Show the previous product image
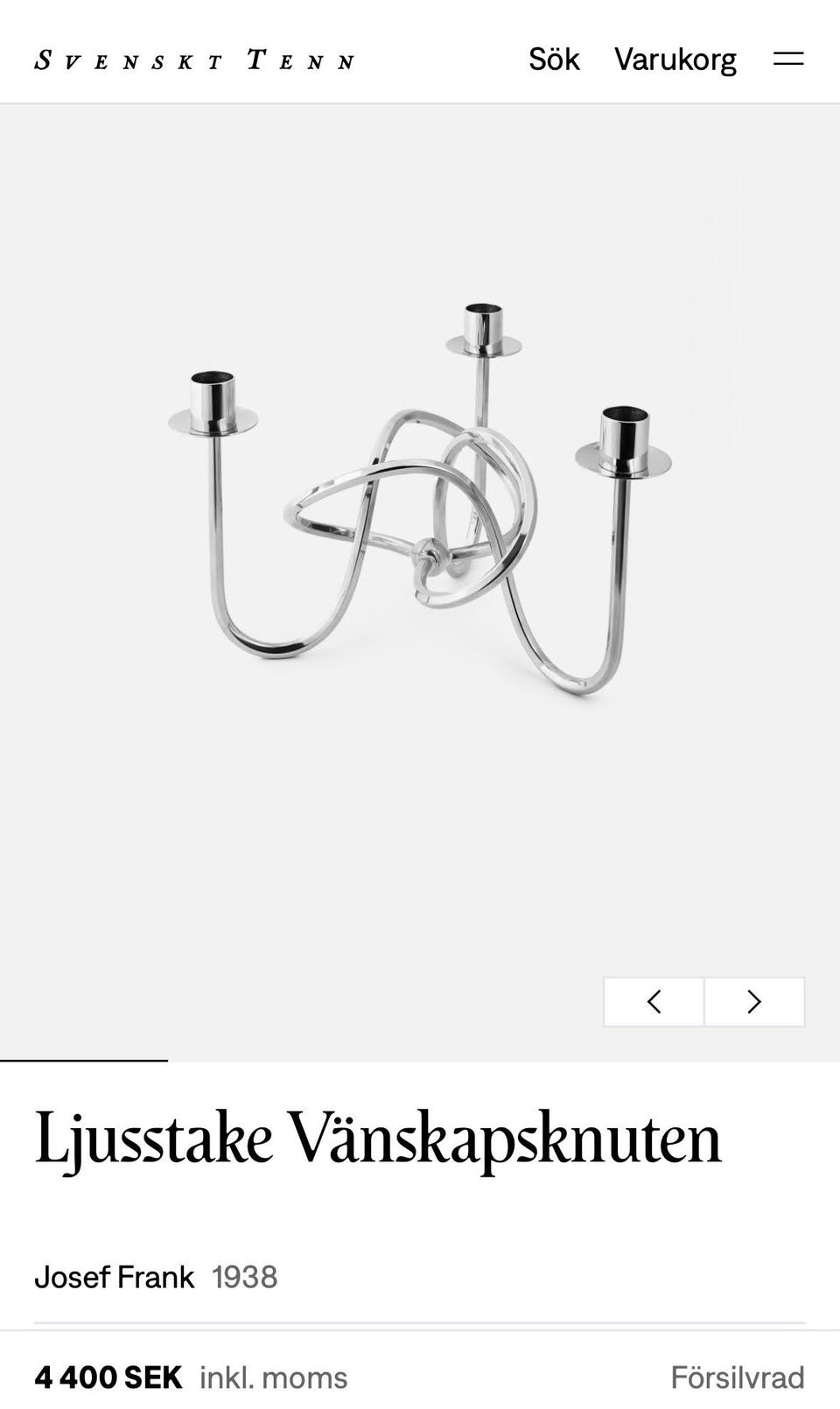840x1409 pixels. [654, 1001]
